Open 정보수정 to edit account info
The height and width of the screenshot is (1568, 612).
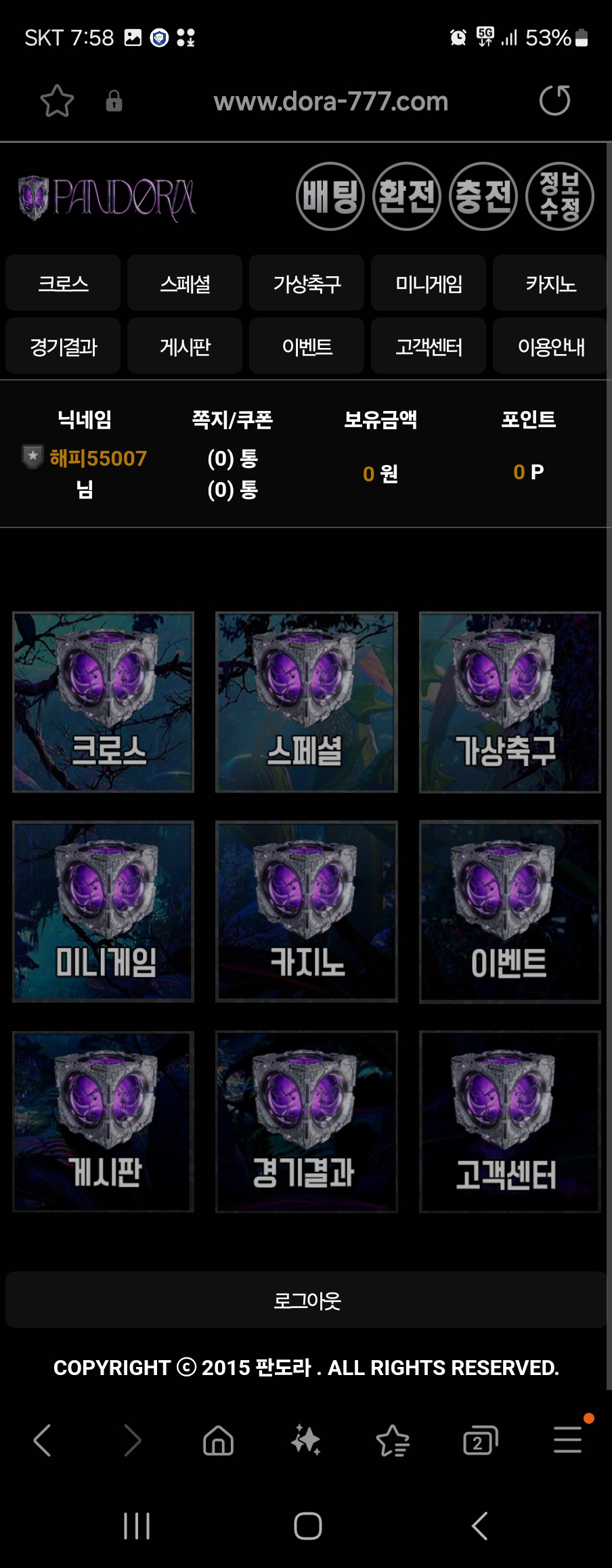(560, 196)
